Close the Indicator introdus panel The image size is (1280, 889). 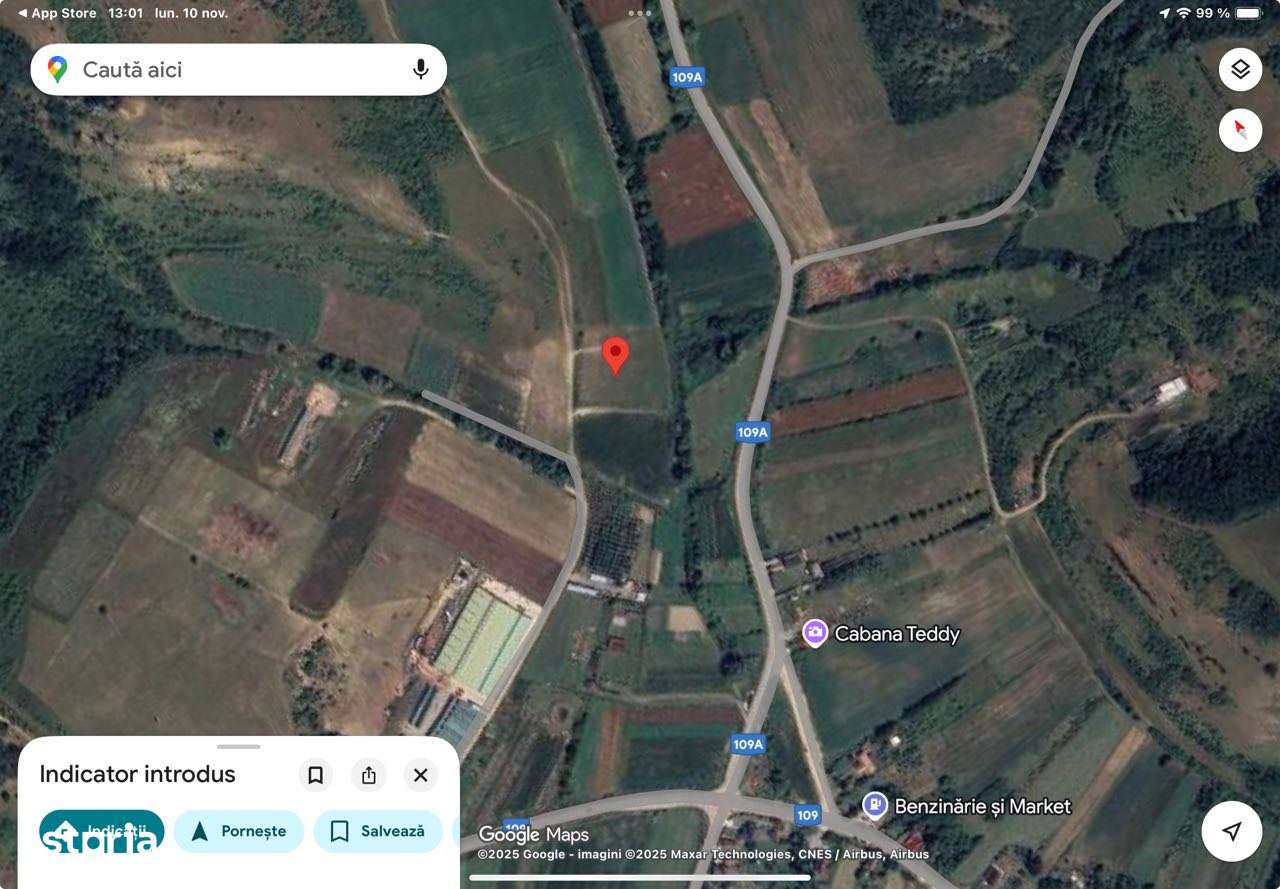(421, 775)
